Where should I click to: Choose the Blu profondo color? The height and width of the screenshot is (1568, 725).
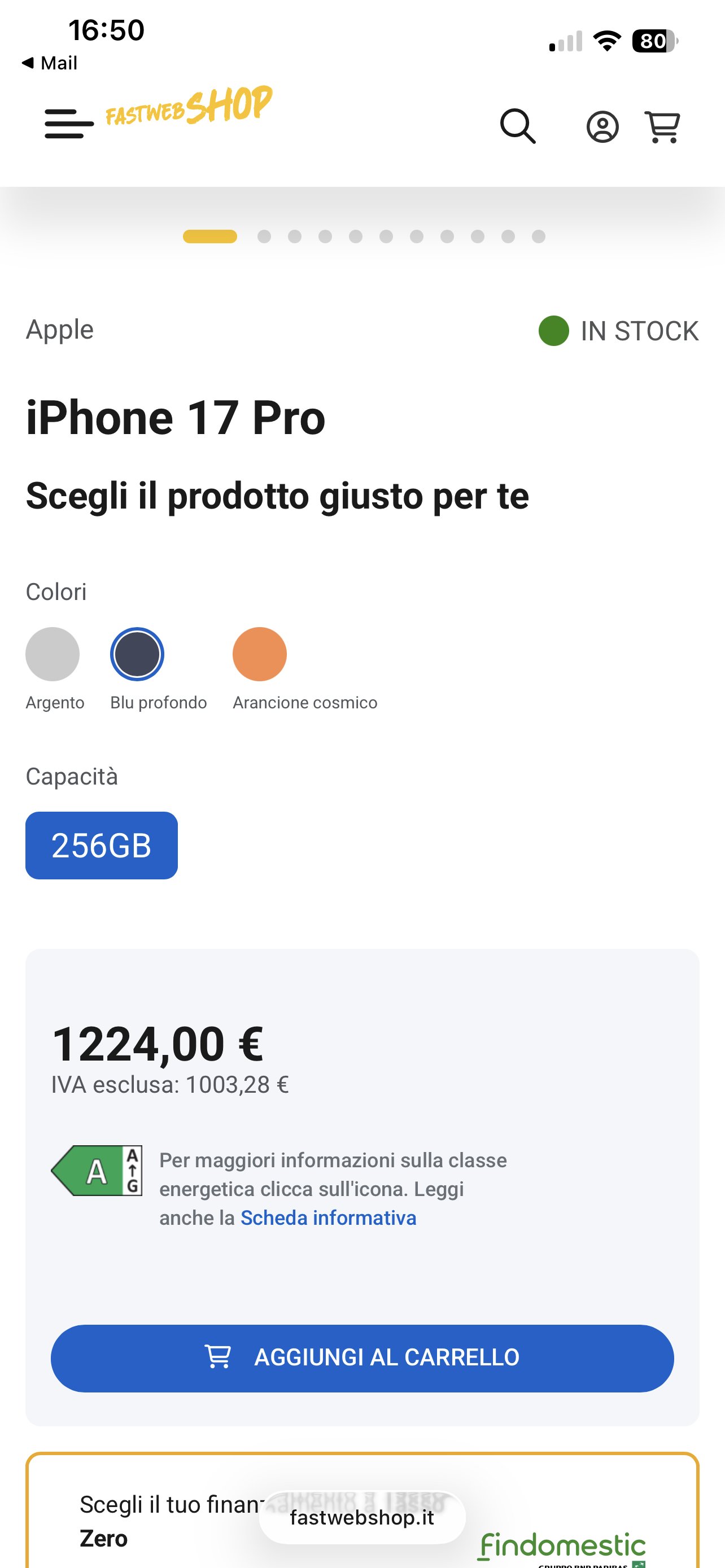pos(137,654)
